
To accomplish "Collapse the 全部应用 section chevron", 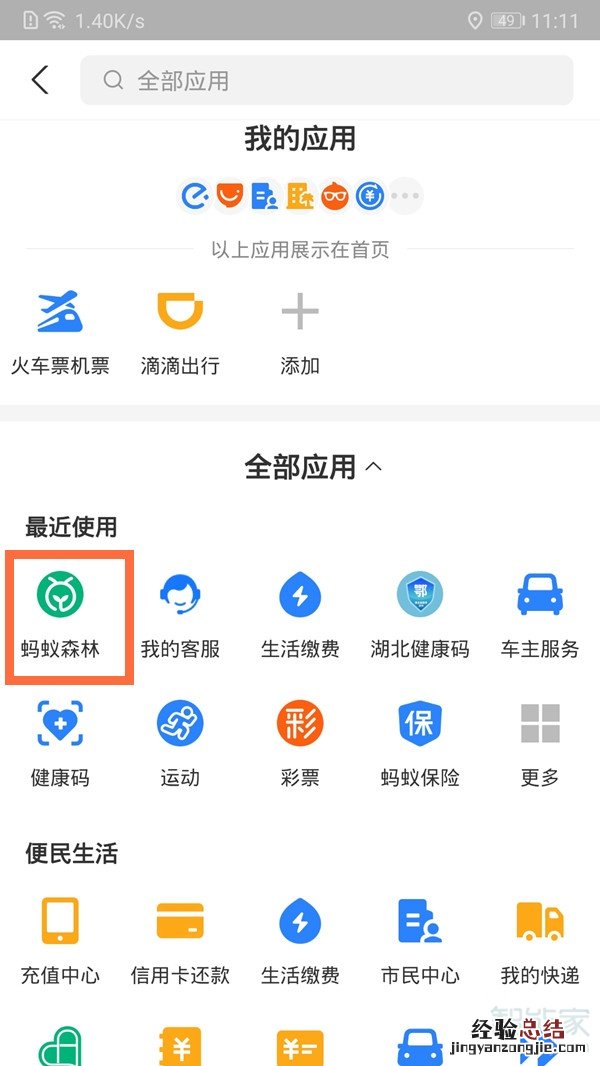I will click(375, 466).
